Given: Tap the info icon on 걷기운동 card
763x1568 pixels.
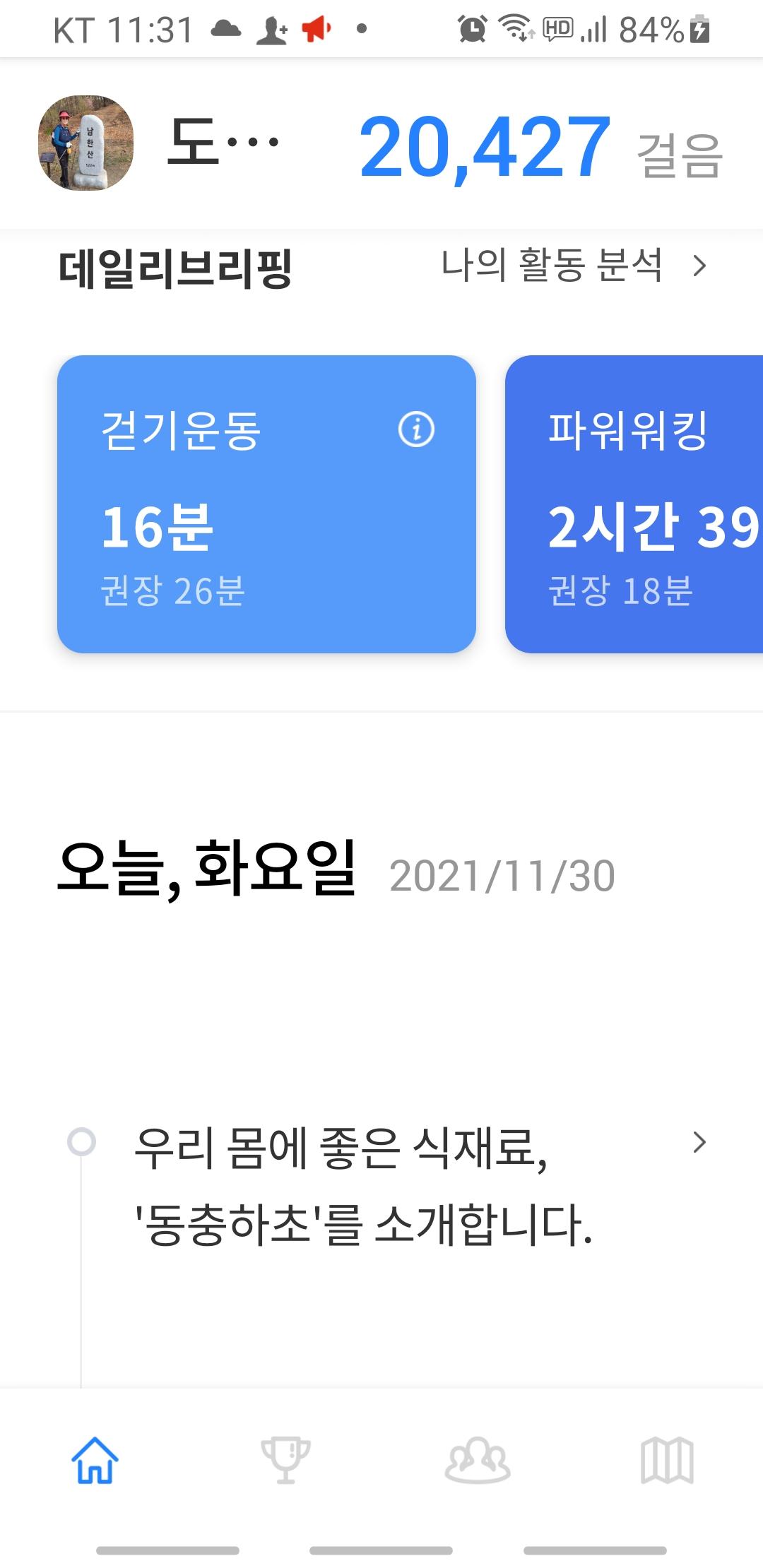Looking at the screenshot, I should (416, 429).
